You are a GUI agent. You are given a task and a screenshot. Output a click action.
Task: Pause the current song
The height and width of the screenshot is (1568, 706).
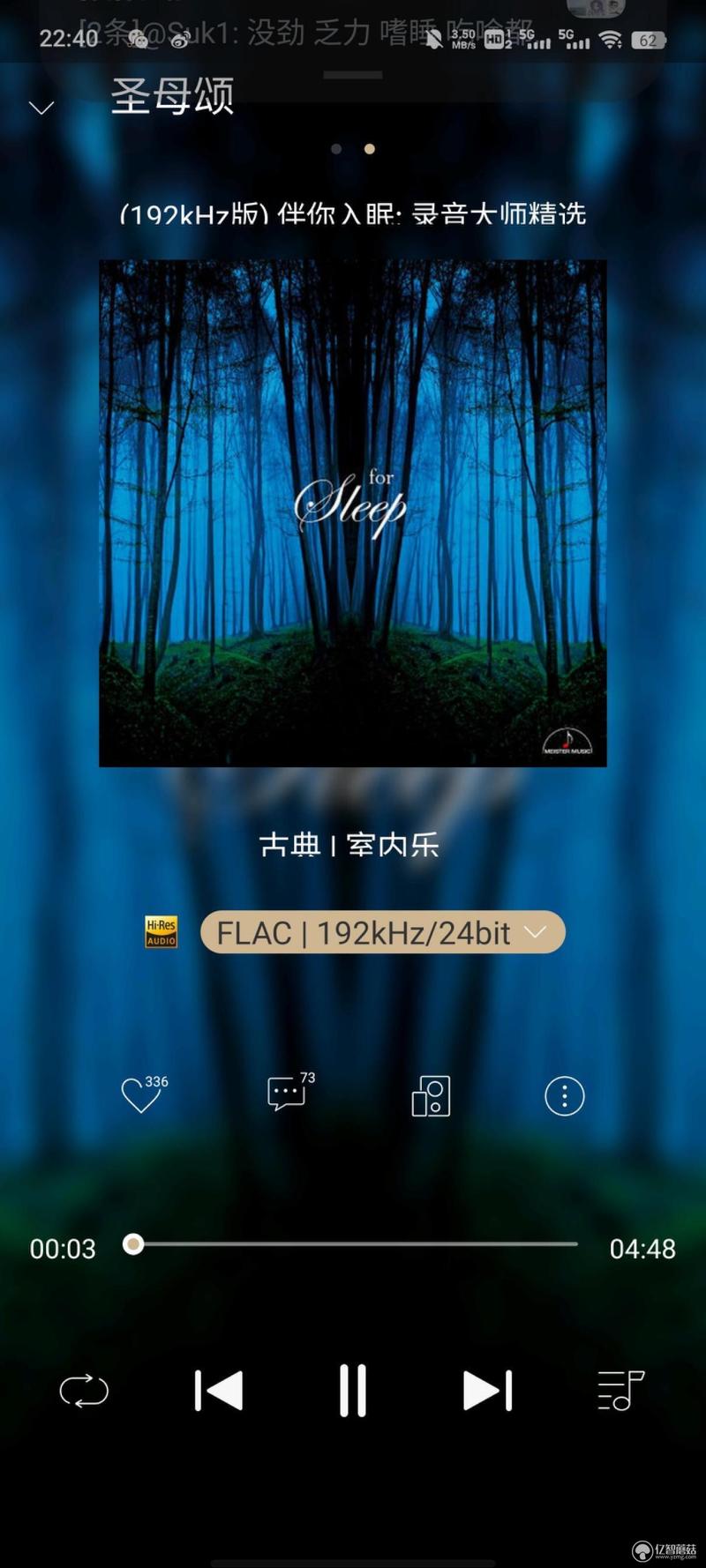[x=353, y=1391]
